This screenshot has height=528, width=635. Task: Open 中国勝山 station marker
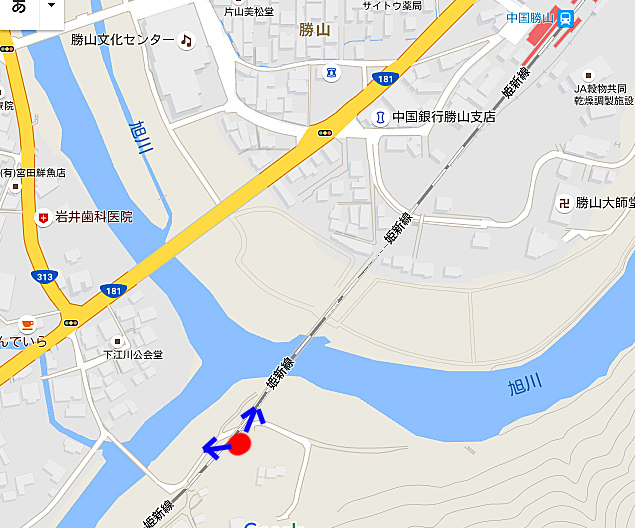point(566,17)
